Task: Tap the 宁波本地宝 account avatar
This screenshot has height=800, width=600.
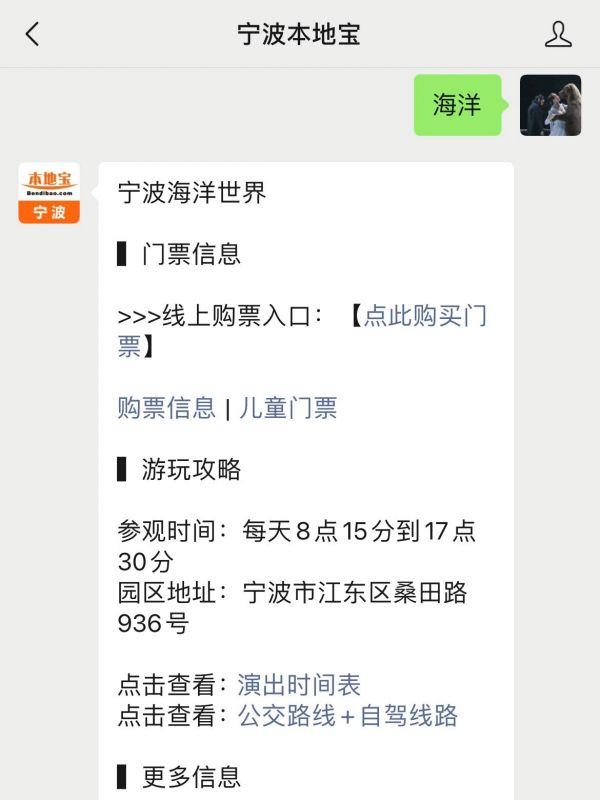Action: [x=49, y=193]
